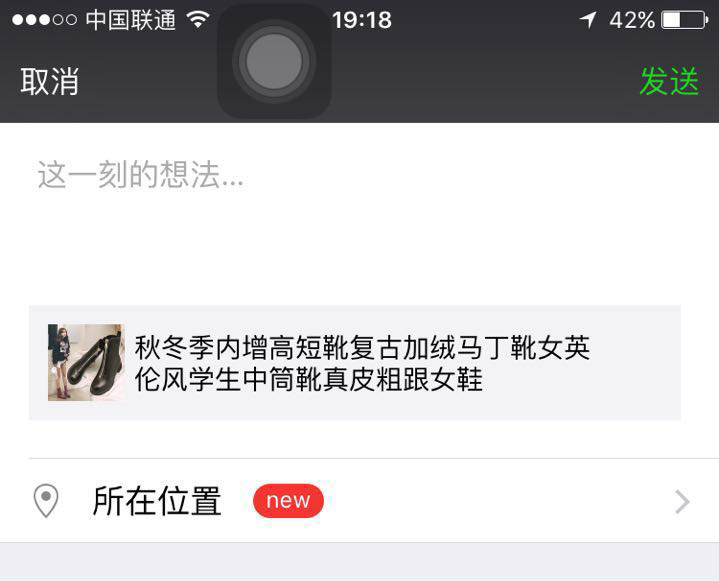Viewport: 719px width, 581px height.
Task: Open the shared boots link card
Action: [354, 362]
